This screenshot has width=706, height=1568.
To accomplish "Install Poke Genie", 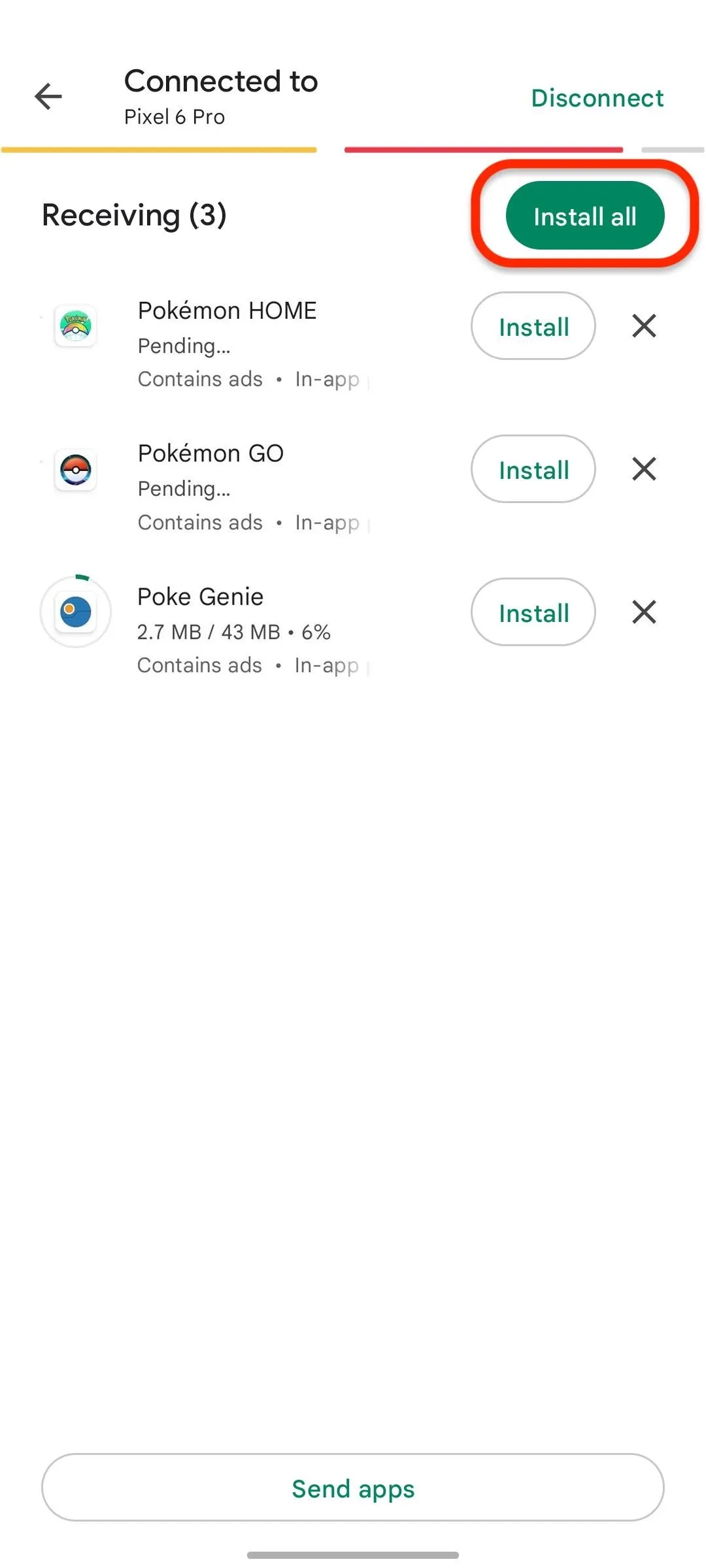I will (533, 612).
